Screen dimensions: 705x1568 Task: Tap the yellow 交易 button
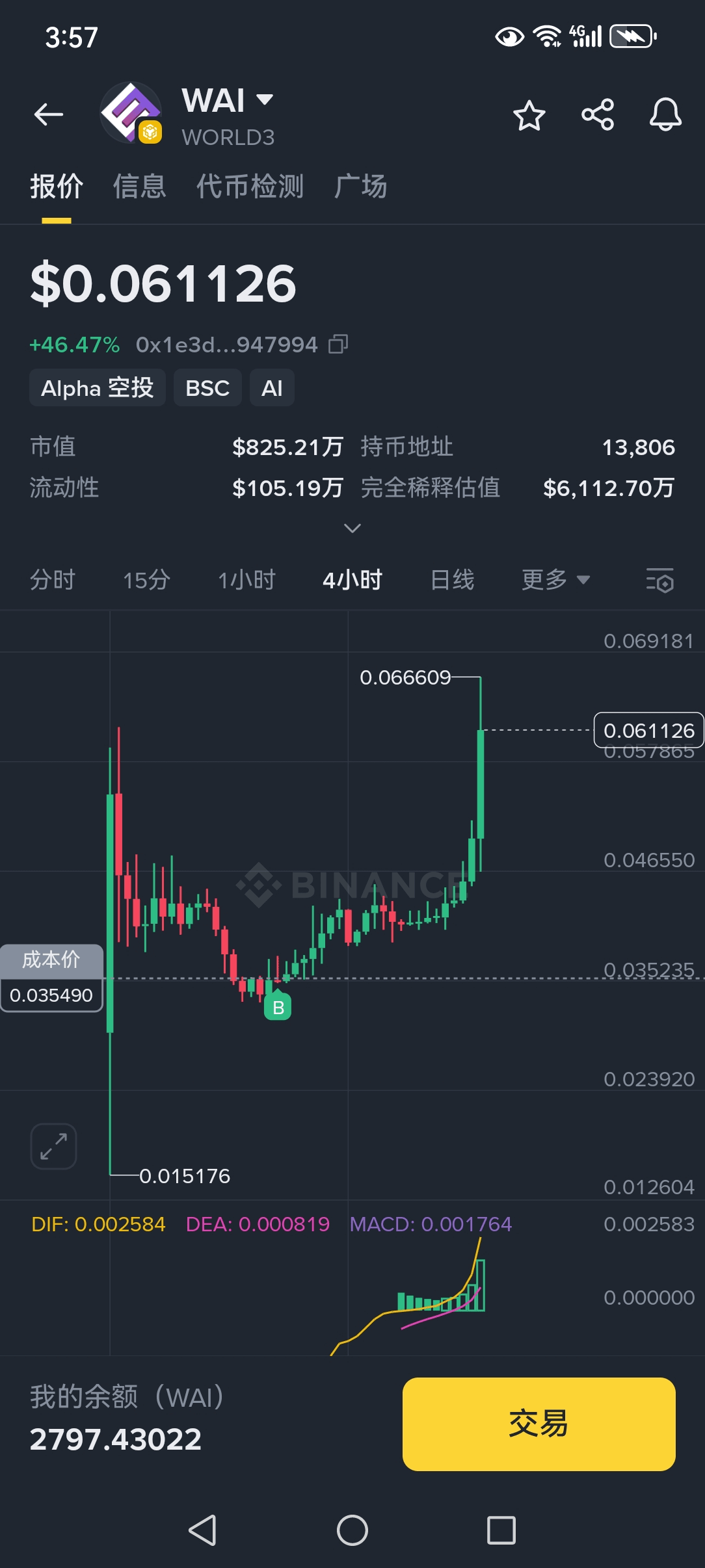click(x=539, y=1424)
